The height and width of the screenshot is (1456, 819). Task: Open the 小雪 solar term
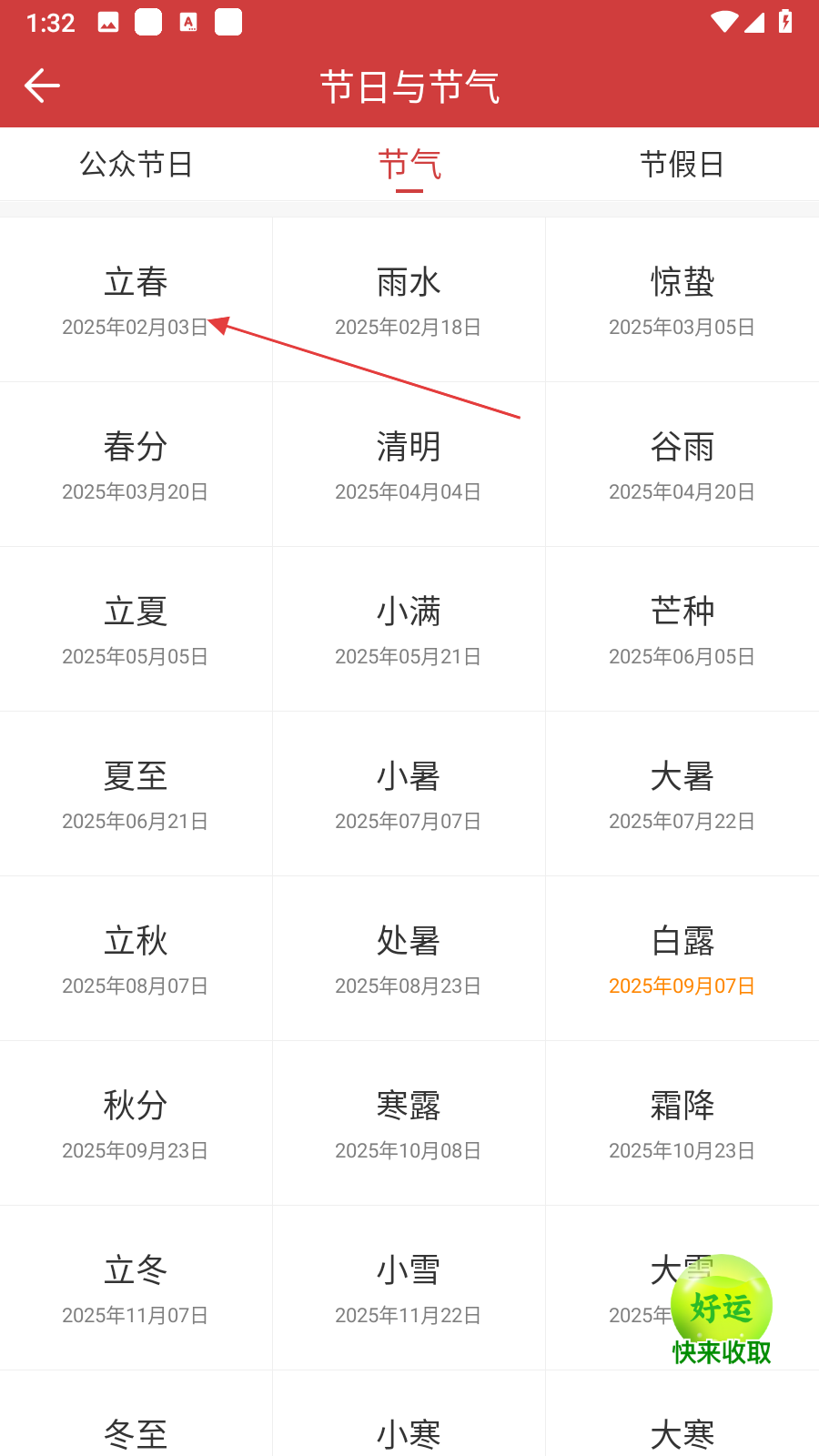(409, 1288)
